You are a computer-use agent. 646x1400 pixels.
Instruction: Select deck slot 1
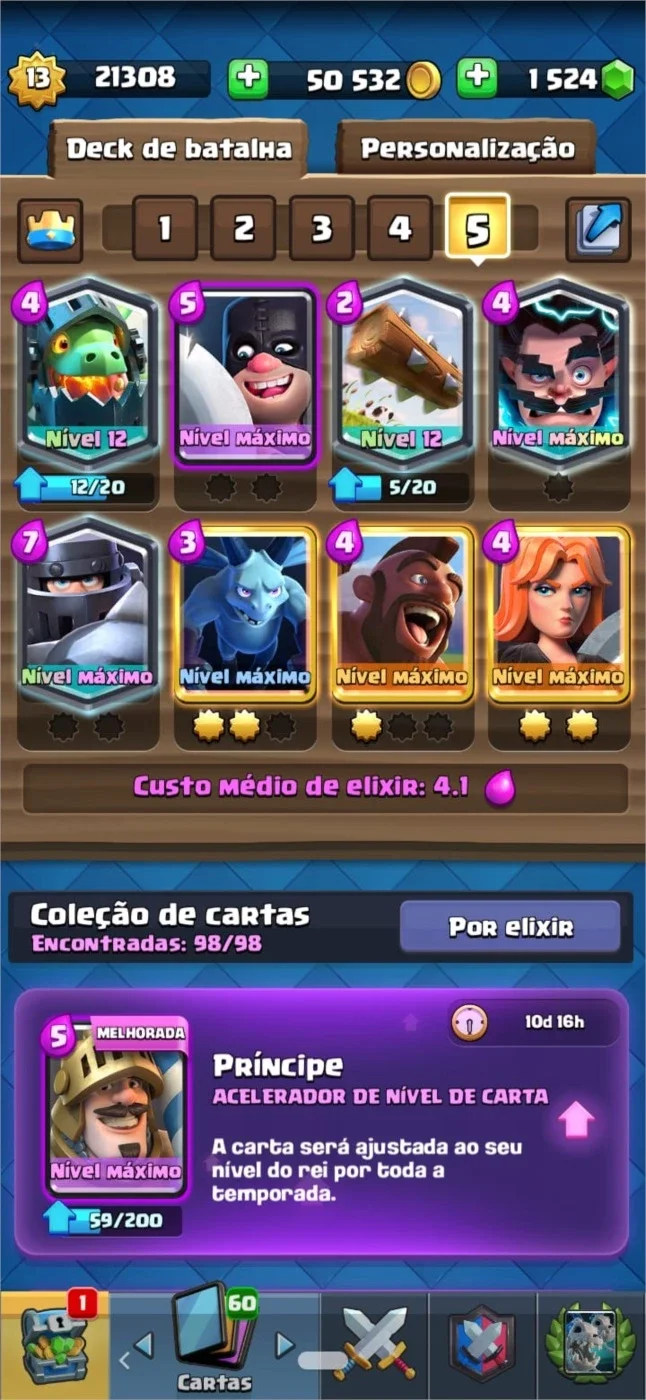[164, 228]
